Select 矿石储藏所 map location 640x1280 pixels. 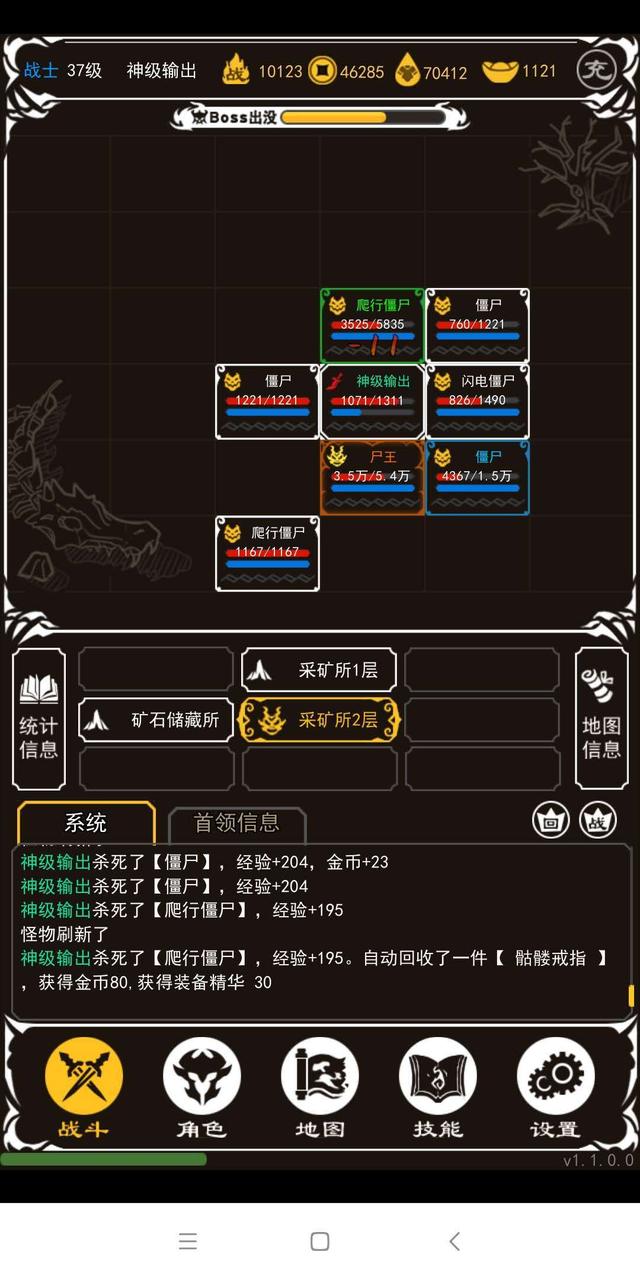[156, 719]
